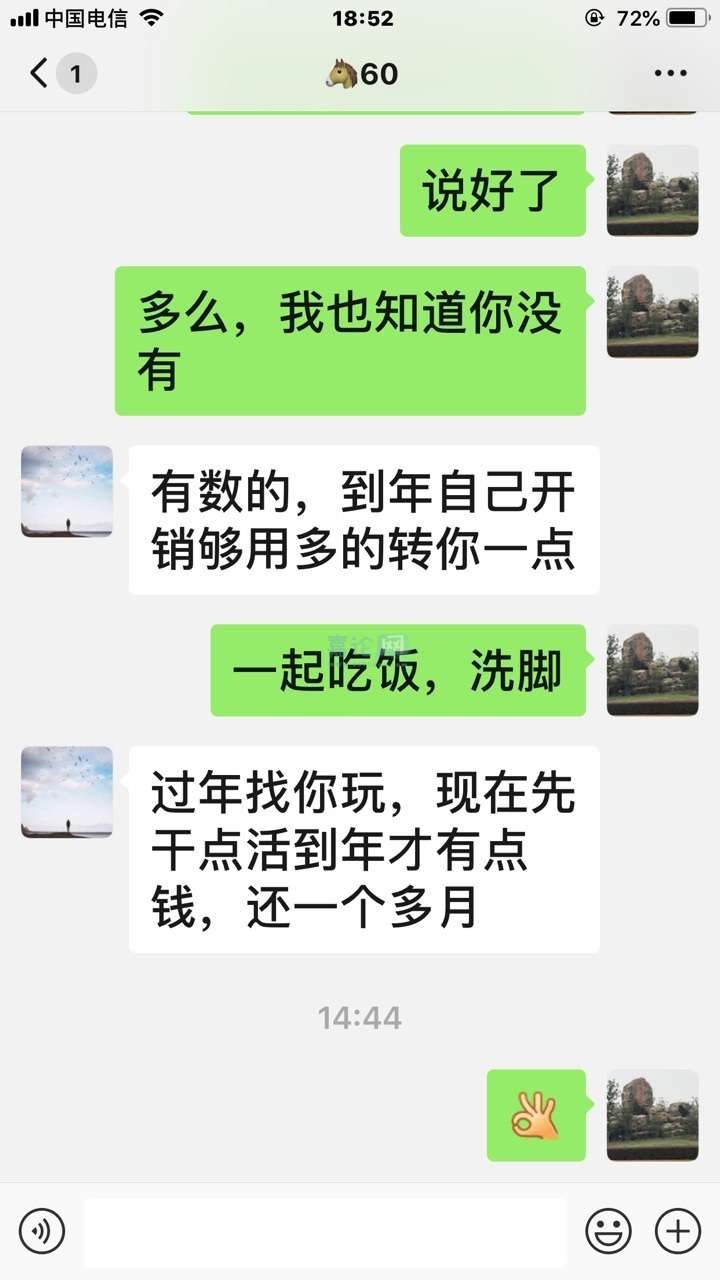Viewport: 720px width, 1280px height.
Task: Open the three-dot chat info menu
Action: click(670, 73)
